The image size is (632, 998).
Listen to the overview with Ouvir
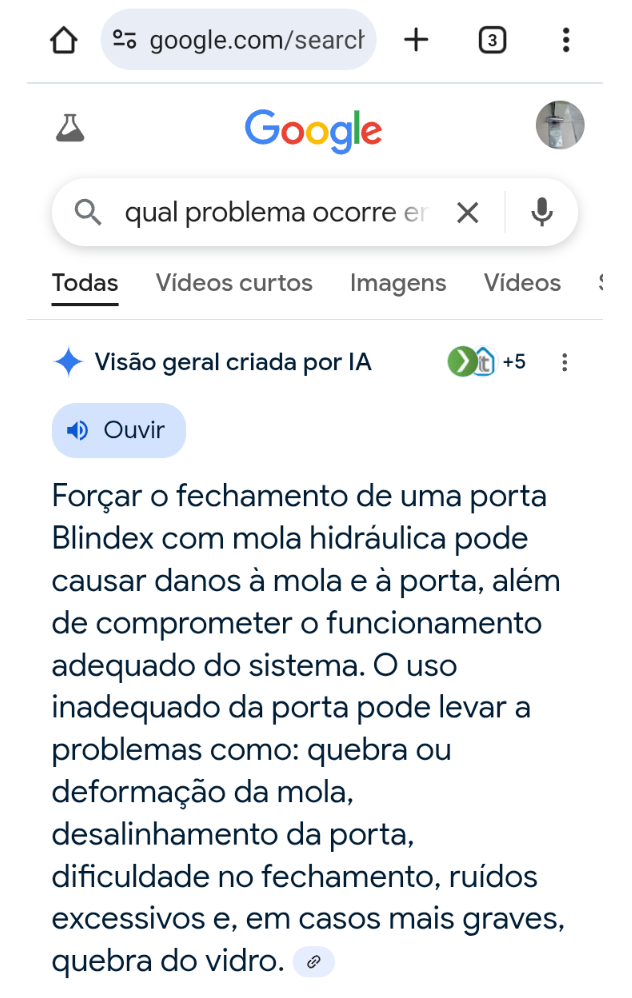point(118,430)
